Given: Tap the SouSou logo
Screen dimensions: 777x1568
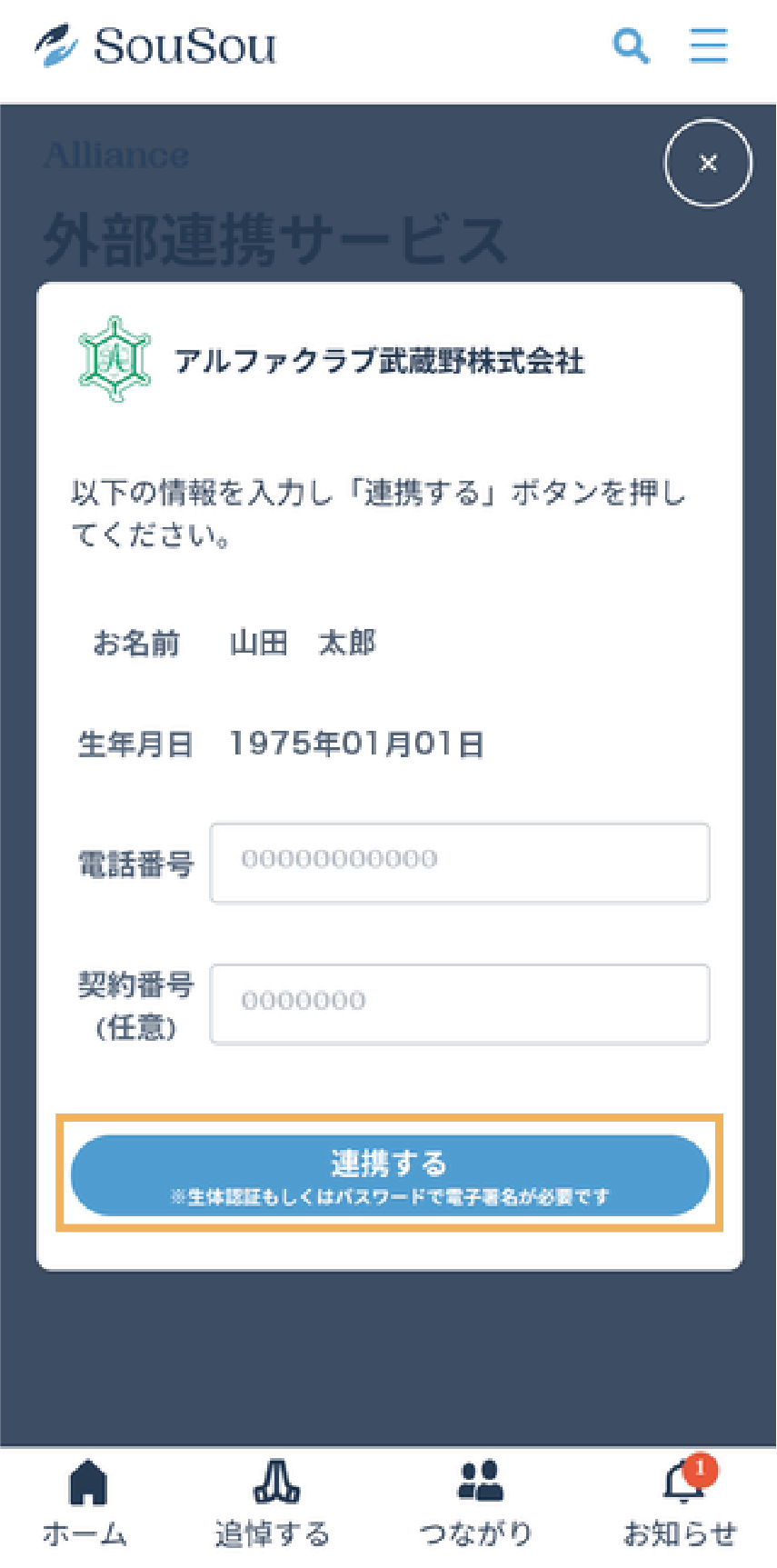Looking at the screenshot, I should click(x=156, y=47).
